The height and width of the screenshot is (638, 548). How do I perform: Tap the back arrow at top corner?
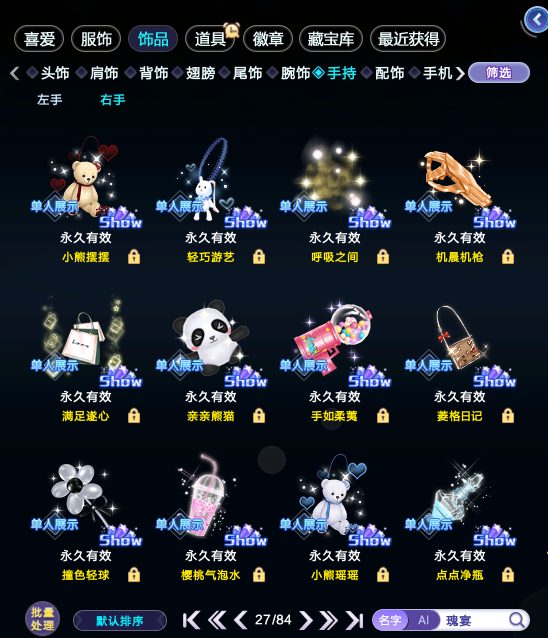click(537, 20)
